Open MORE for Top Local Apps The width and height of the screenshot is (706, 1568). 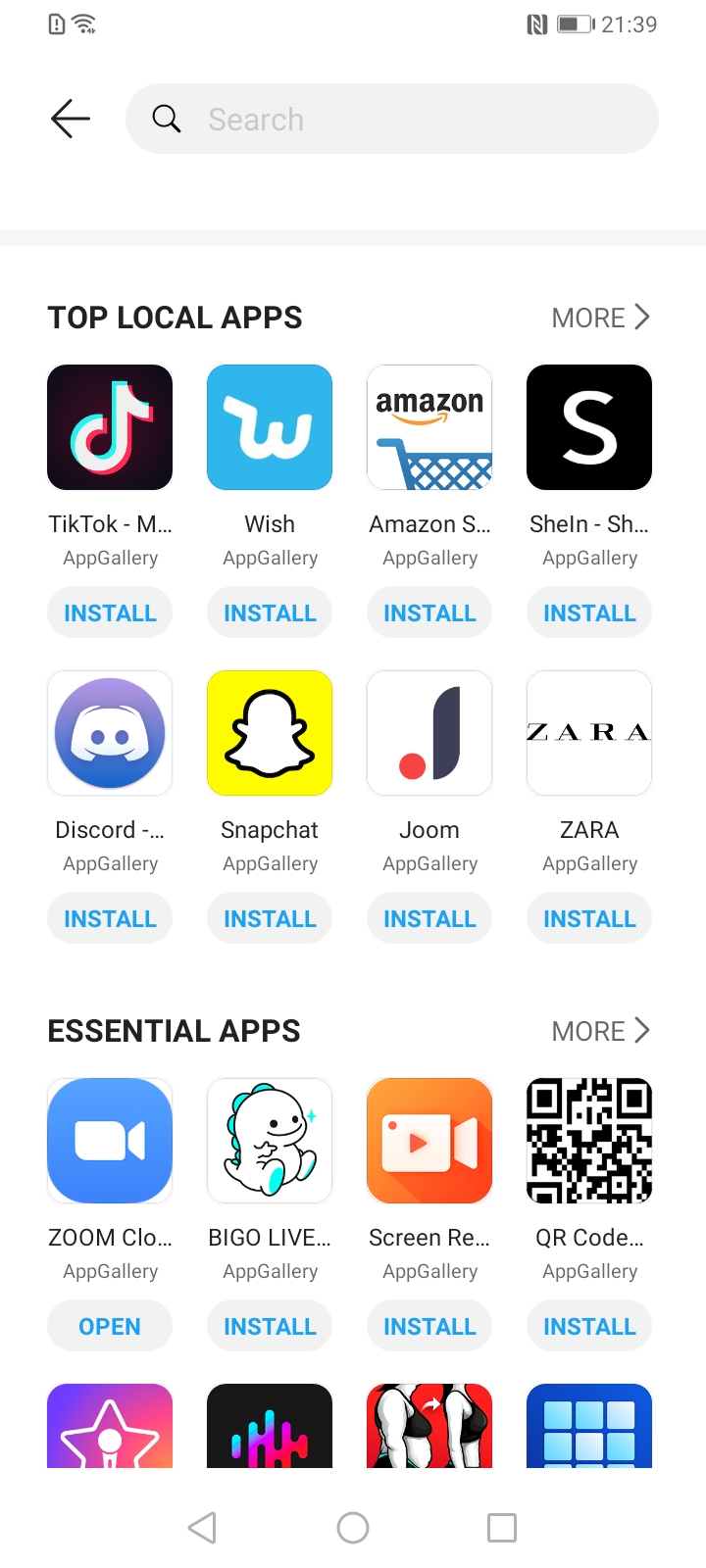tap(601, 318)
